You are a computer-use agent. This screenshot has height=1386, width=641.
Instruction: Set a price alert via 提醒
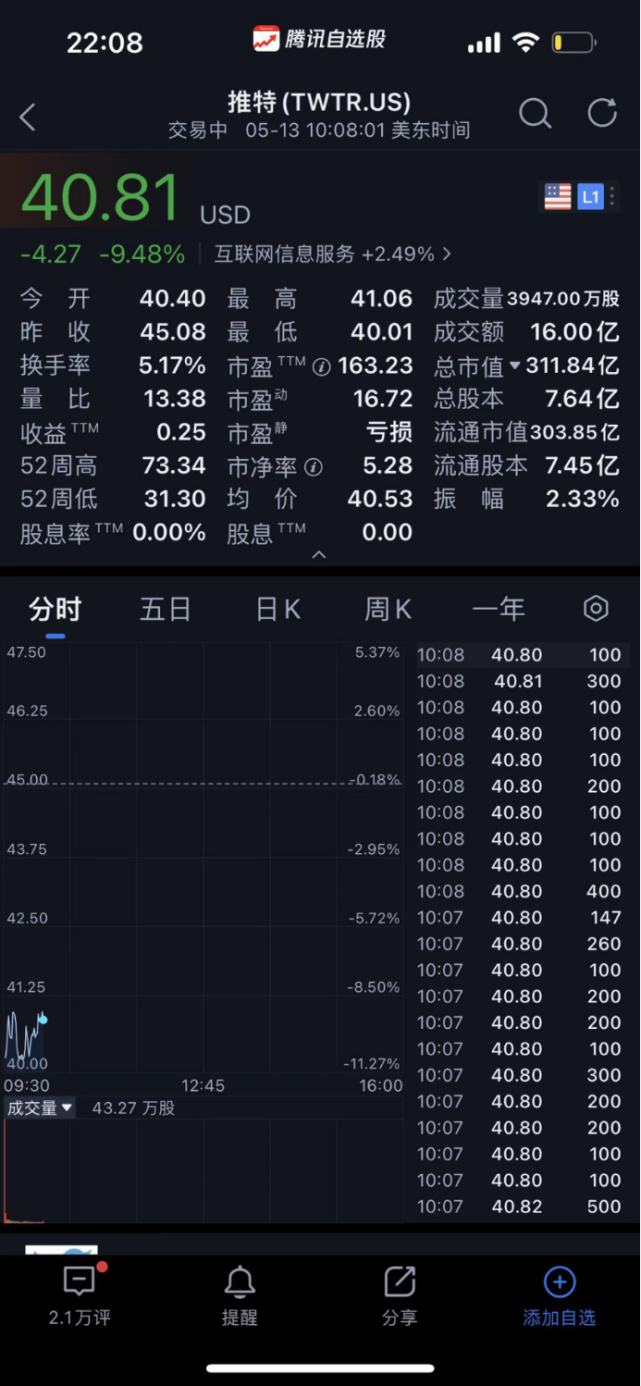point(240,1295)
